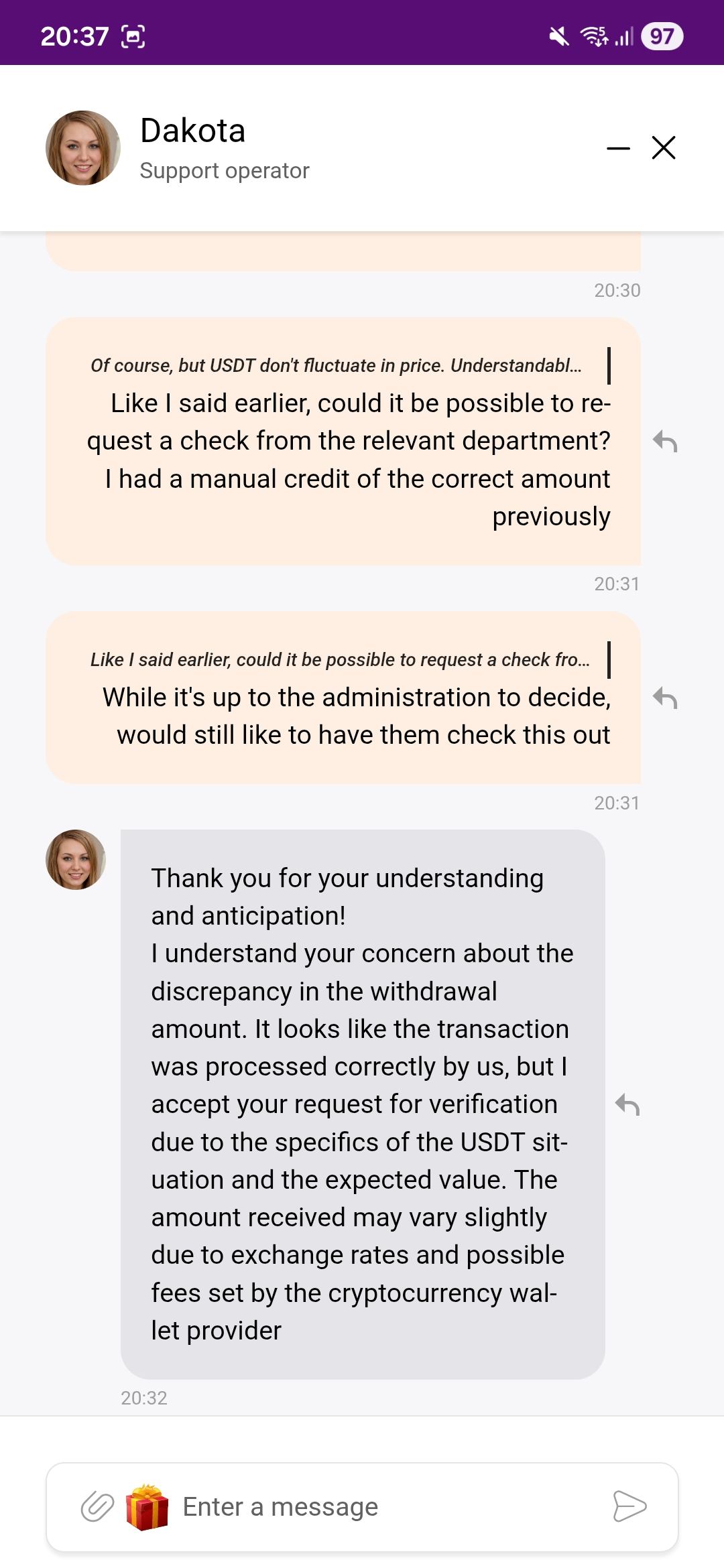This screenshot has width=724, height=1568.
Task: Open the gift box icon
Action: point(147,1508)
